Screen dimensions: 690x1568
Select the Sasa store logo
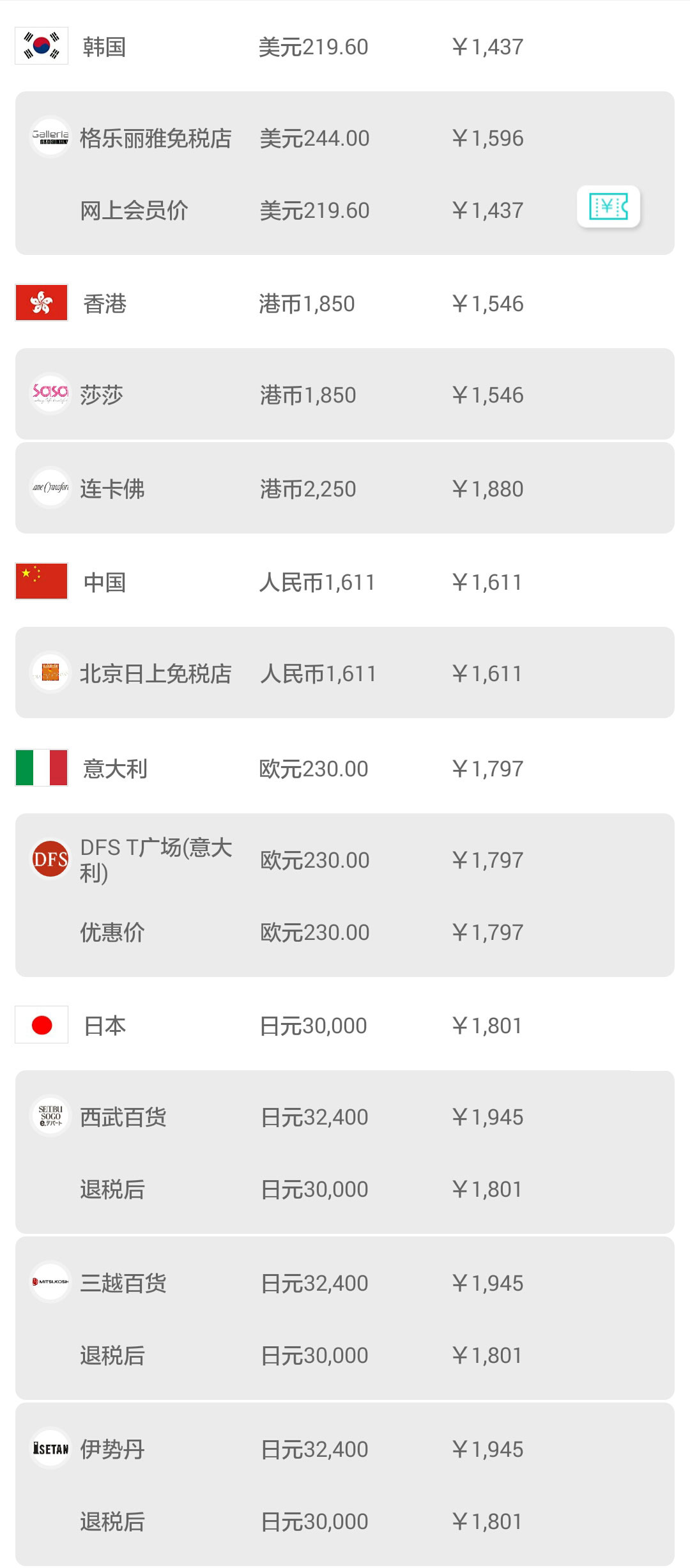50,394
